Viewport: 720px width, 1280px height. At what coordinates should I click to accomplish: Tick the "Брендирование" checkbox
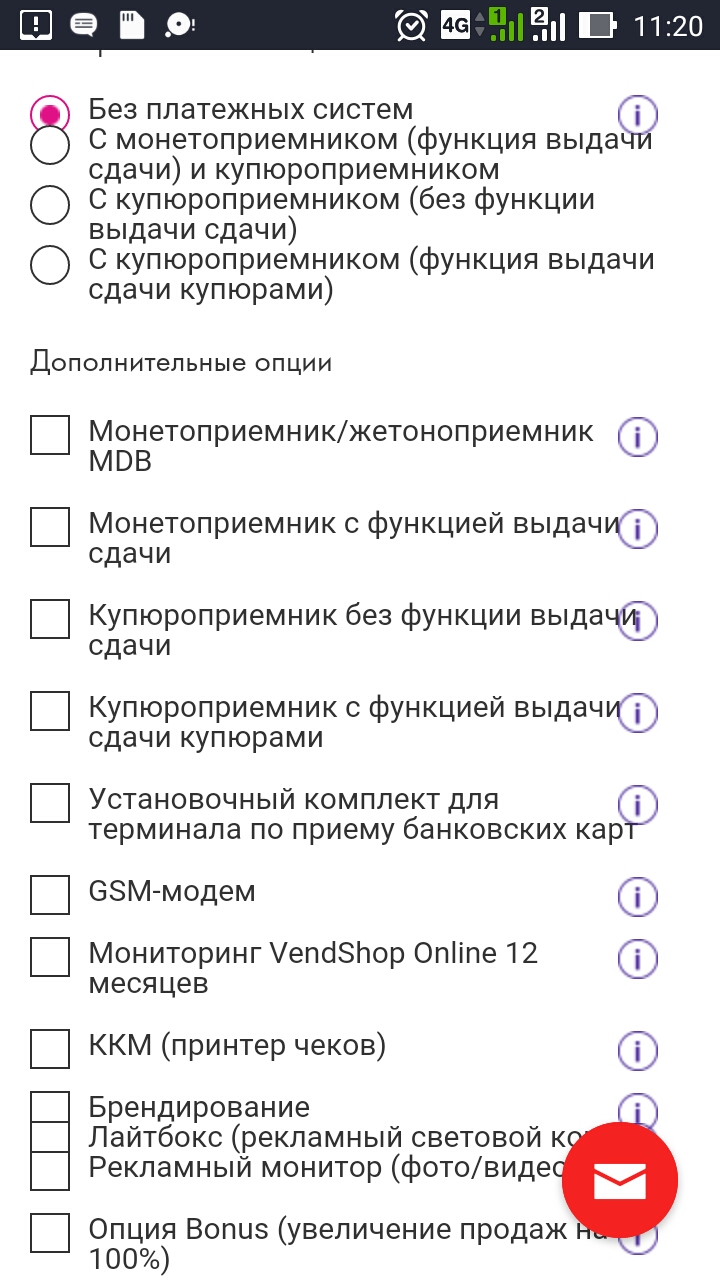(x=50, y=1108)
